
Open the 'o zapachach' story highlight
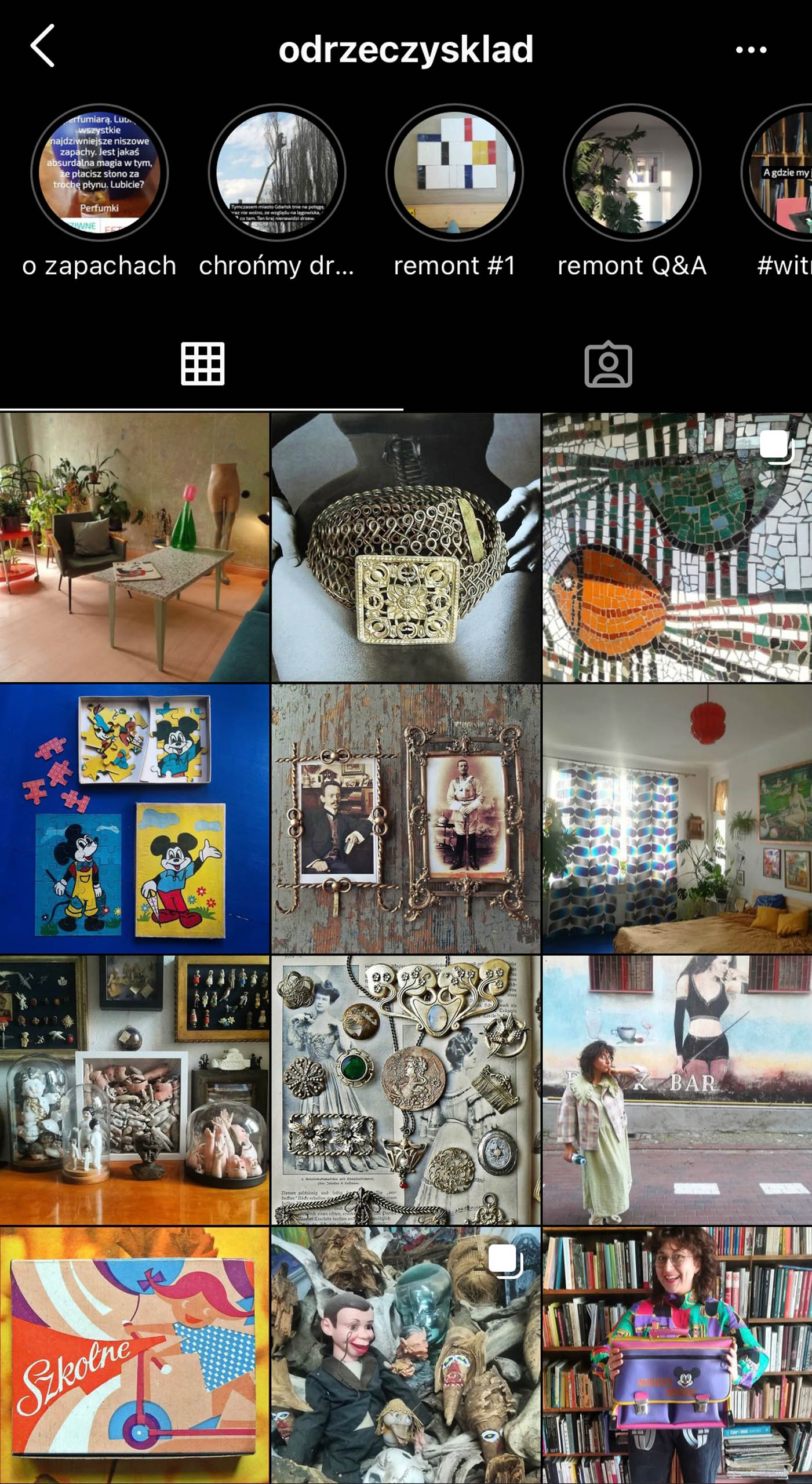point(99,172)
